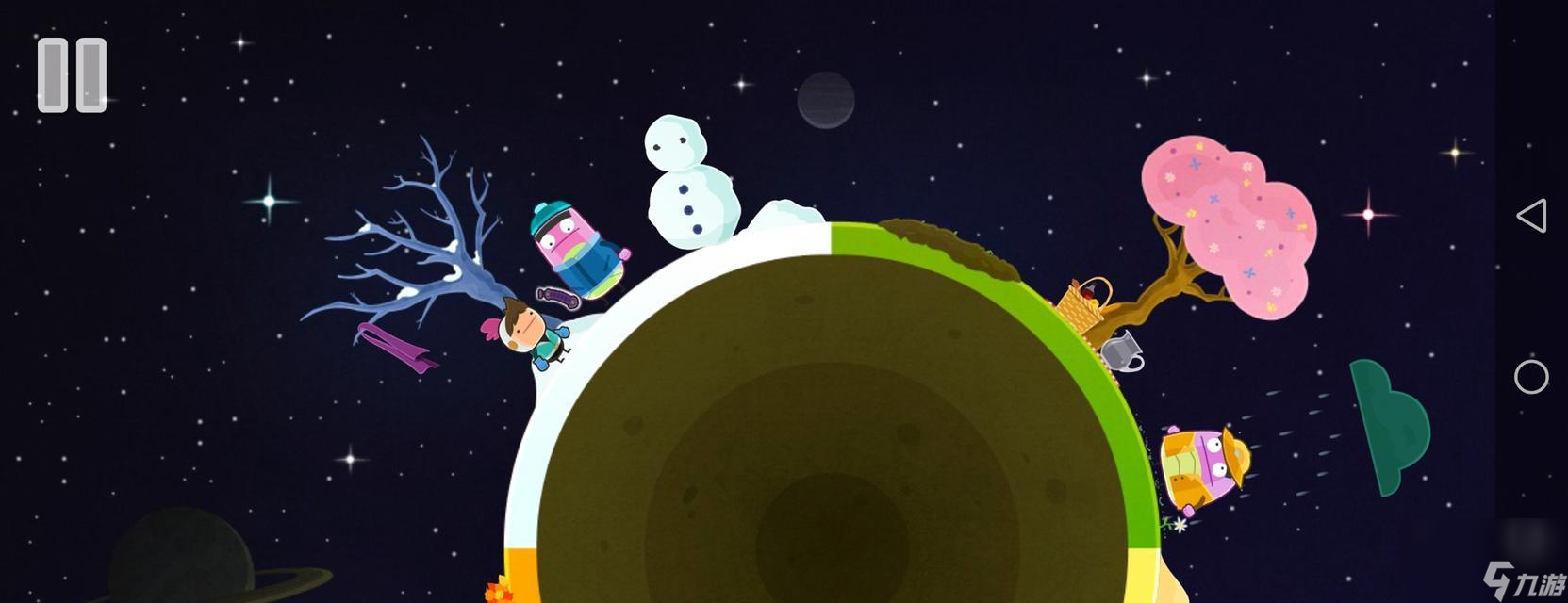Screen dimensions: 1568x603
Task: Pause the game
Action: click(x=72, y=75)
